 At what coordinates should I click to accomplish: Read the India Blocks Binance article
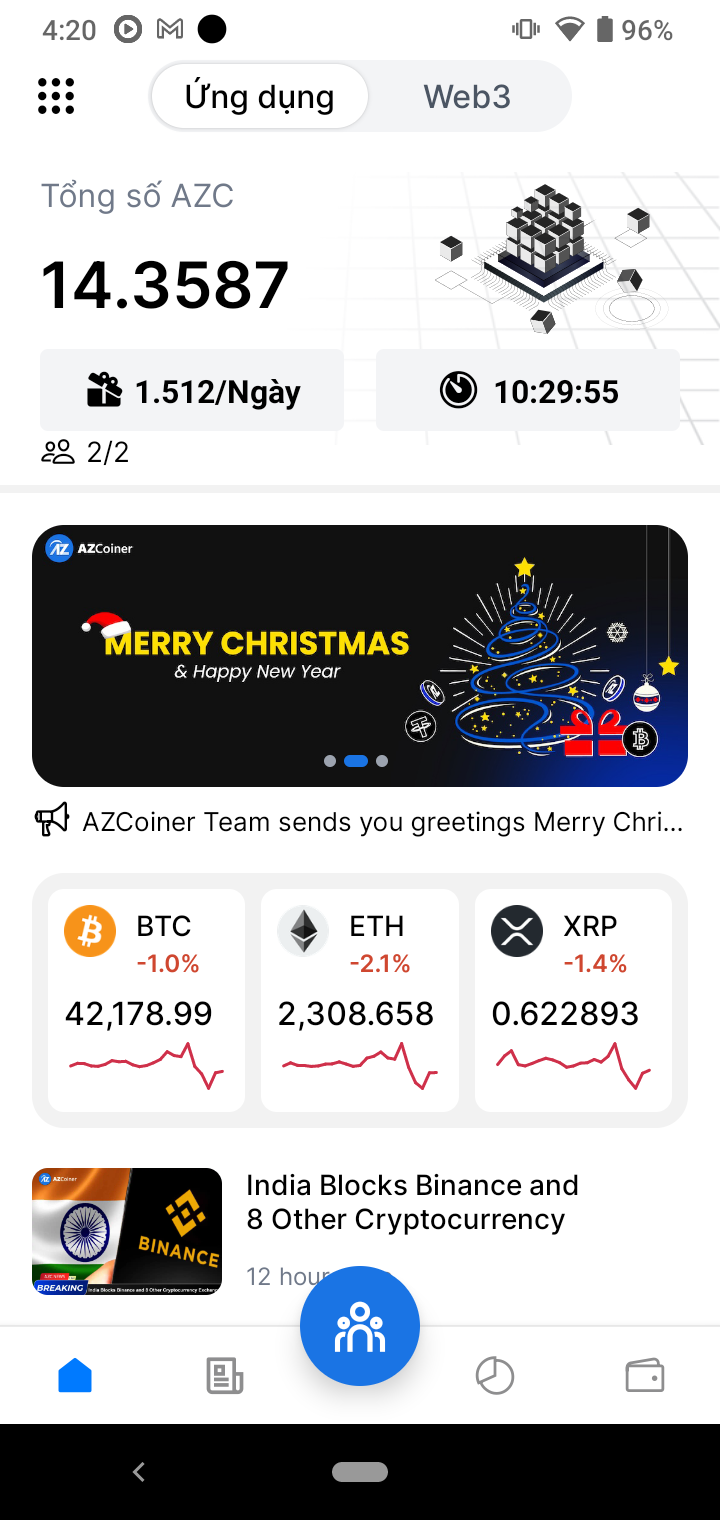[412, 1203]
